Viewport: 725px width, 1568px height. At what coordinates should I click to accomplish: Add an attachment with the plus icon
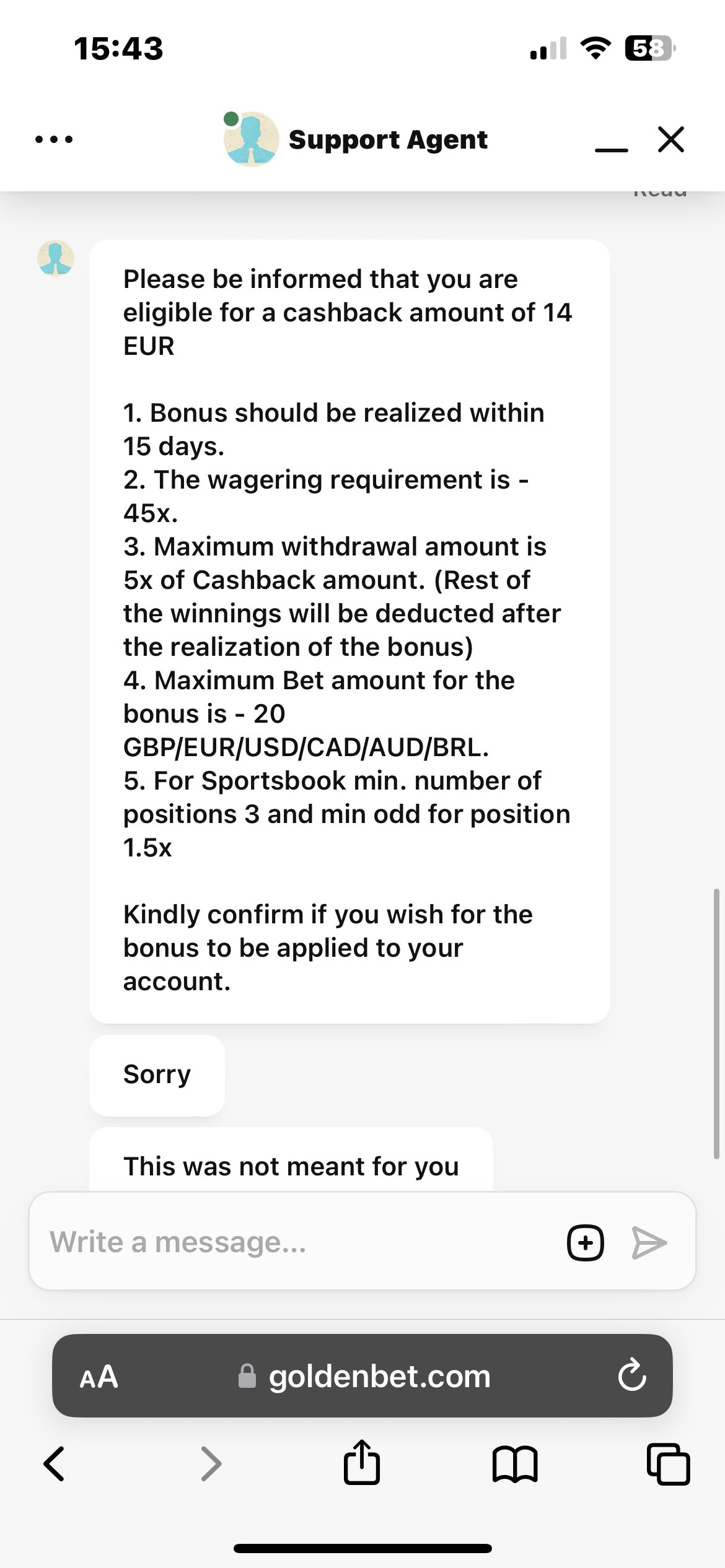(585, 1242)
